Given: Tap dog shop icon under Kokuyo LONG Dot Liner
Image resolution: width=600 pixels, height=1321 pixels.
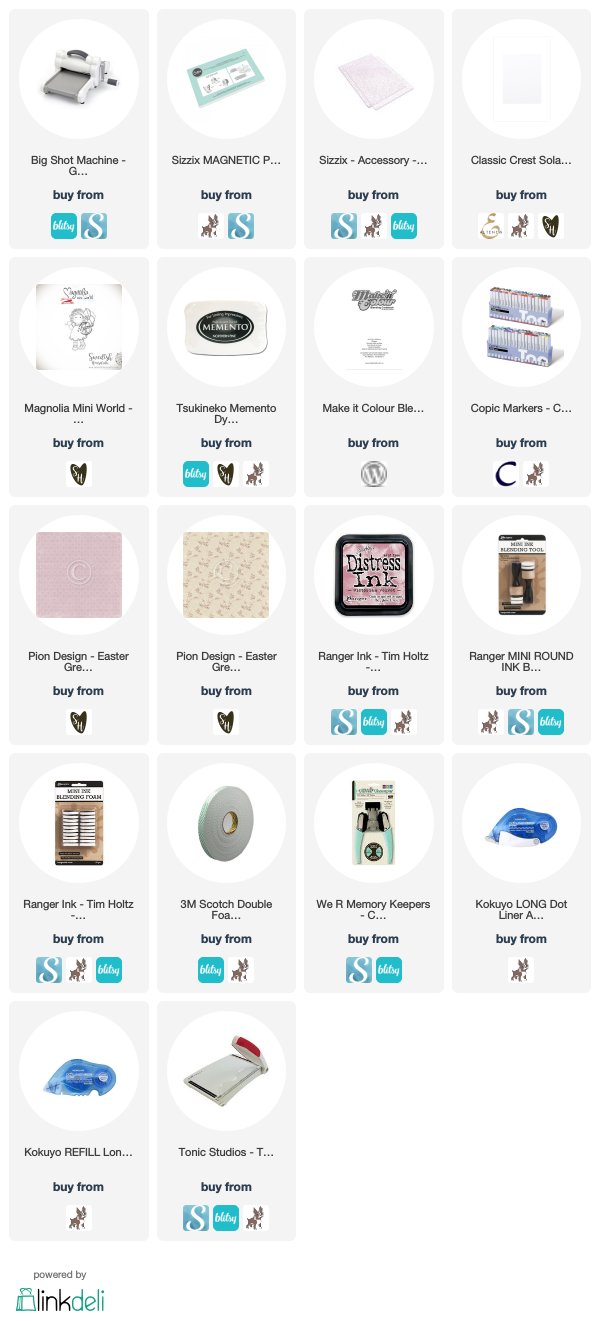Looking at the screenshot, I should (x=521, y=970).
